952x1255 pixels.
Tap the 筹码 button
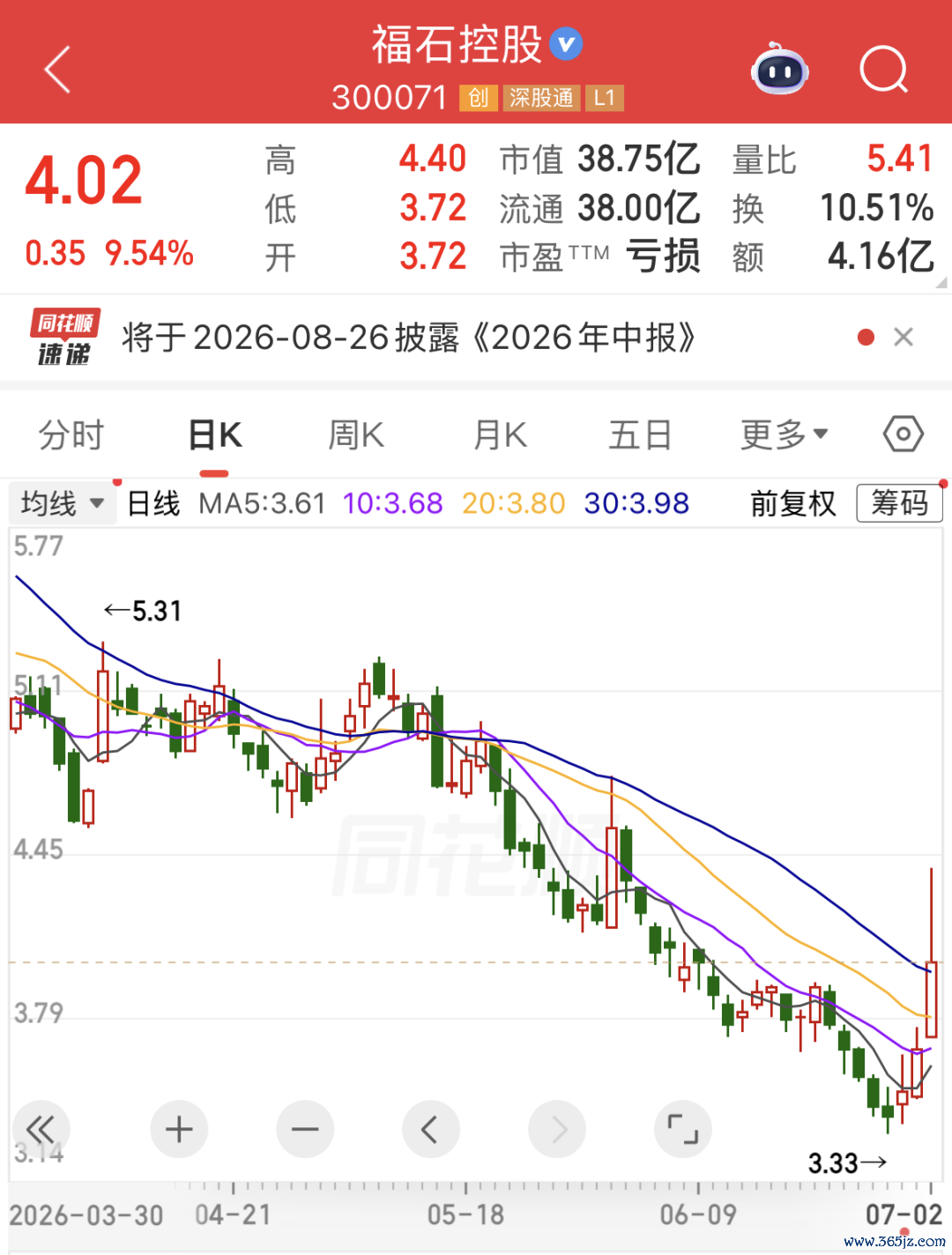(x=899, y=503)
